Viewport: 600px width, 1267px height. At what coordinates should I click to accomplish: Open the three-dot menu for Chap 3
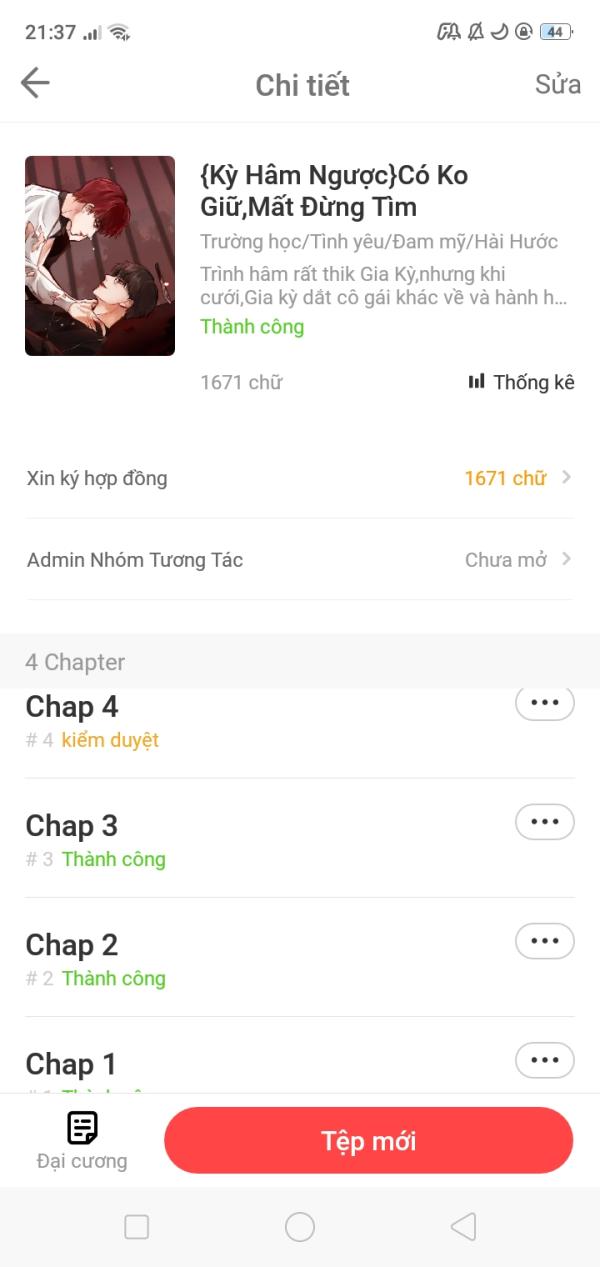[x=545, y=822]
